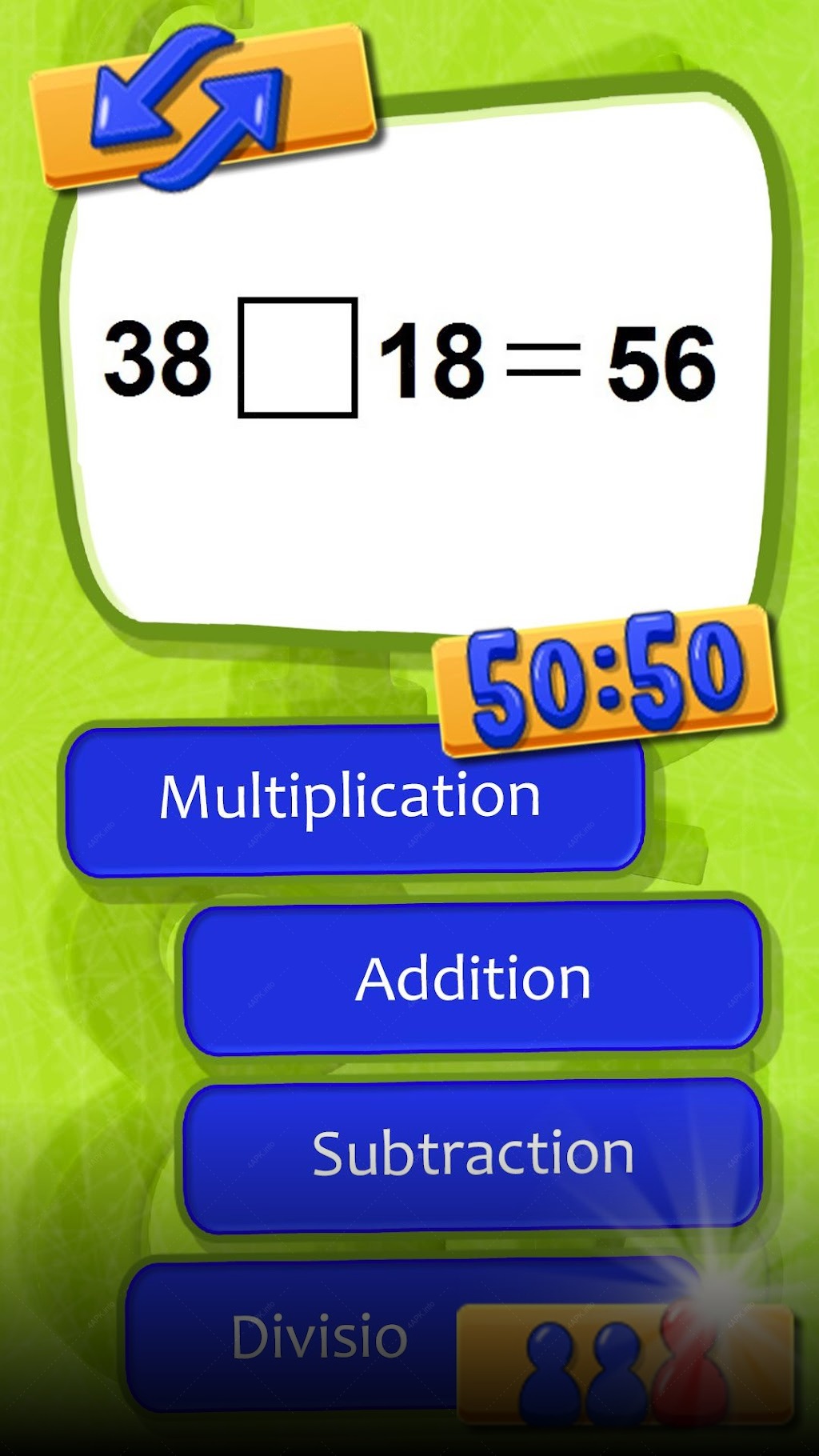Tap the blue swap arrows button

202,106
